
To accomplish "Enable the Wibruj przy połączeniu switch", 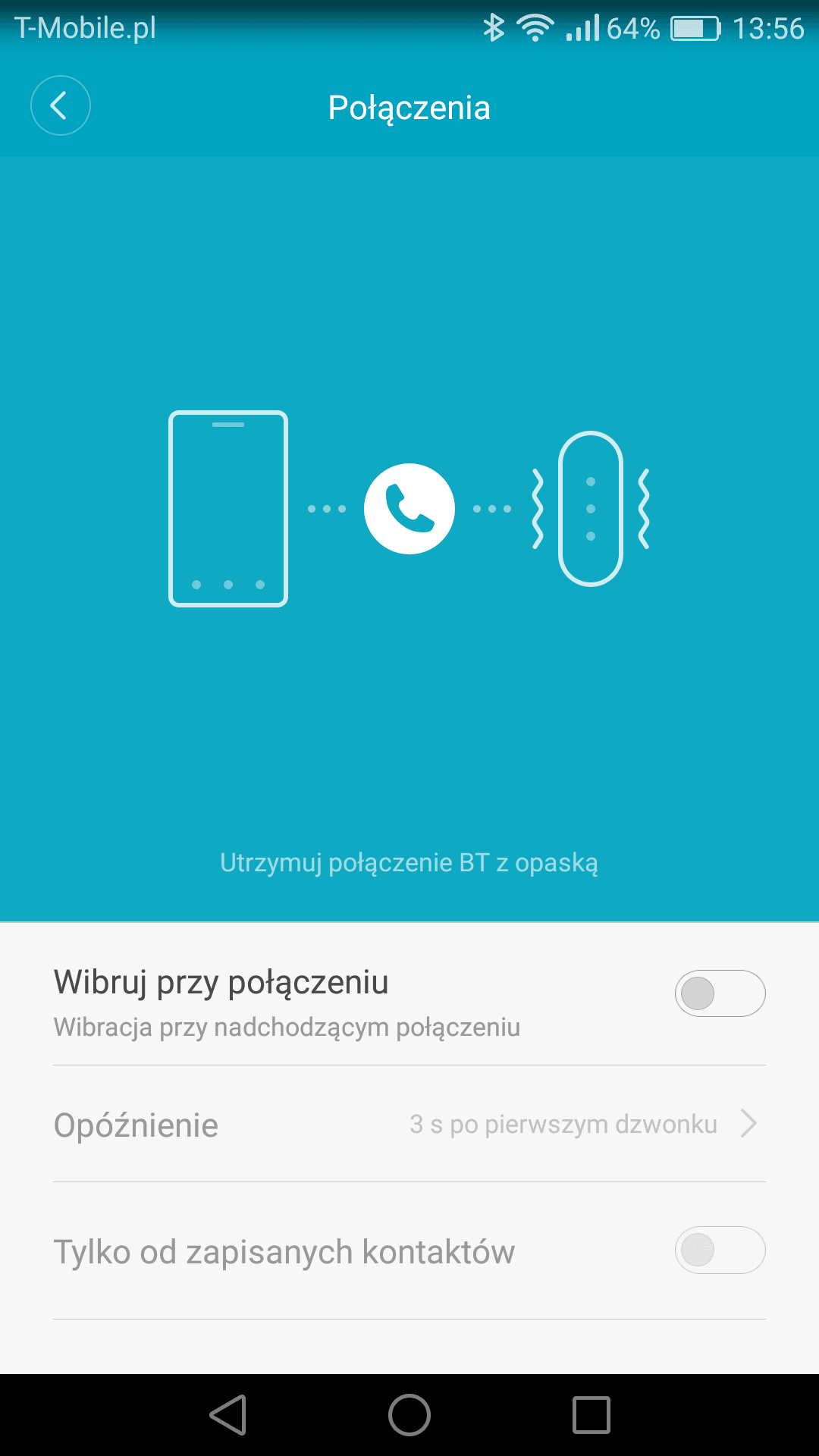I will (x=720, y=993).
